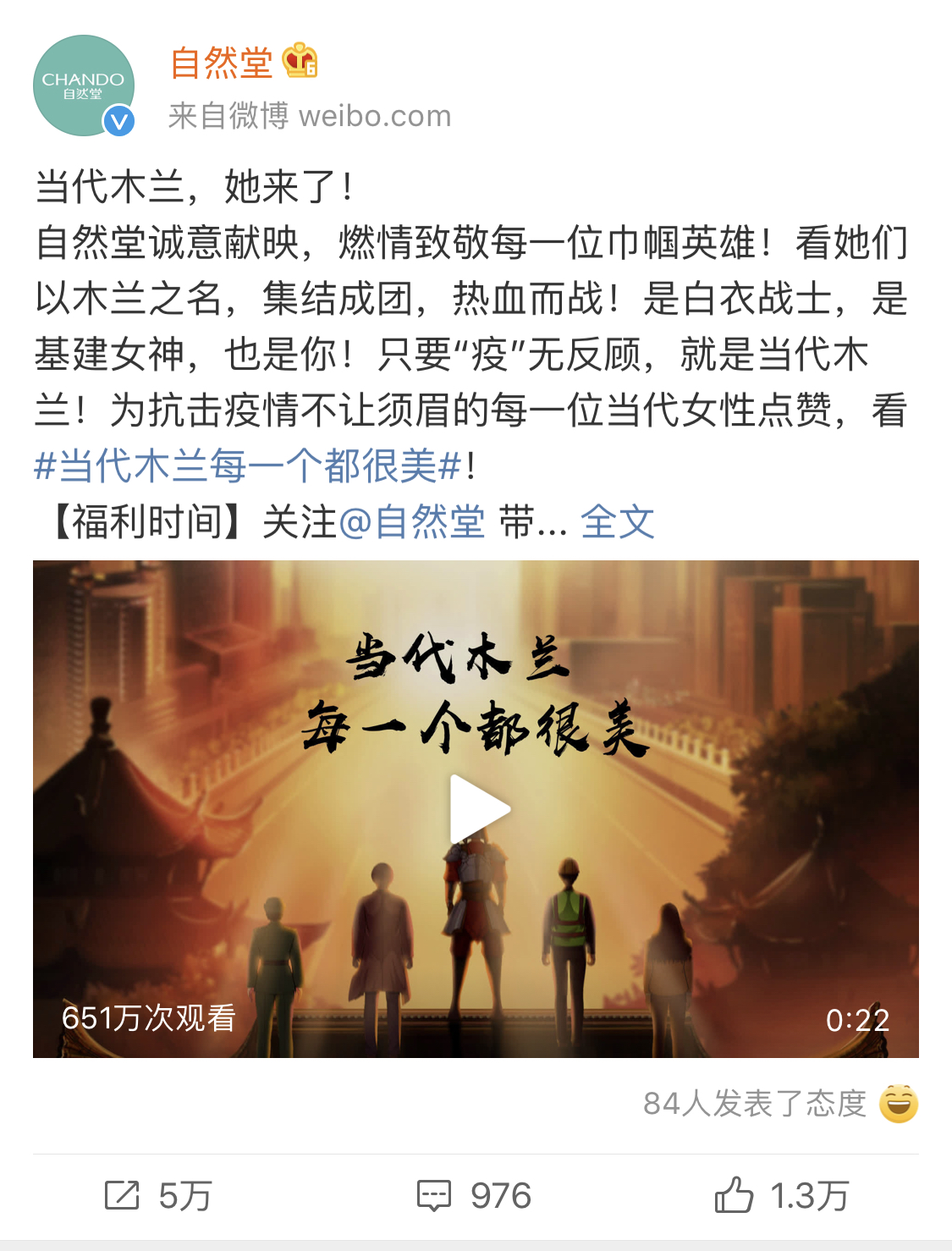952x1251 pixels.
Task: Open the @自然堂 mention link
Action: (412, 522)
